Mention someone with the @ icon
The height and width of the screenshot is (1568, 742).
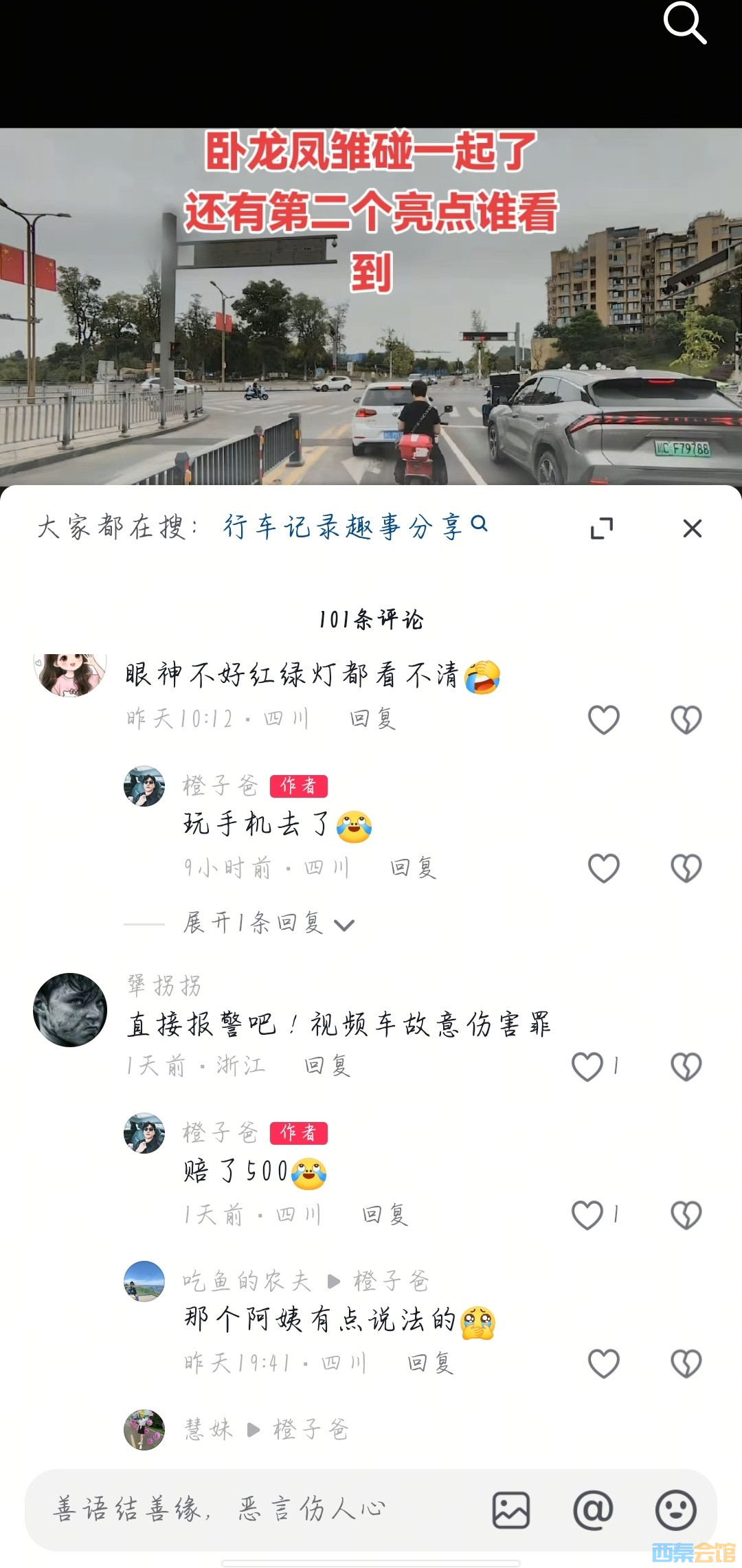tap(593, 1510)
